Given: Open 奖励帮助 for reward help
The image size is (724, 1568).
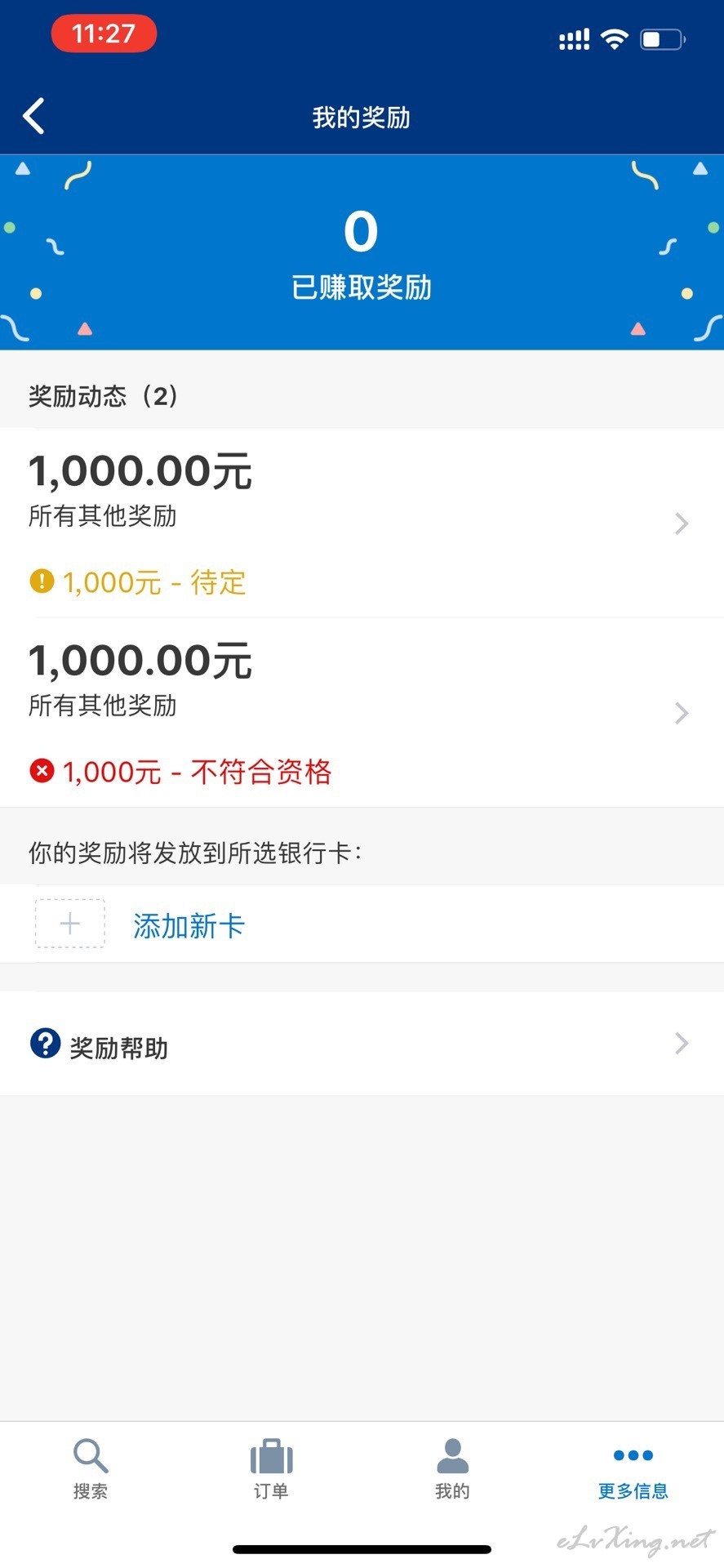Looking at the screenshot, I should (362, 1044).
